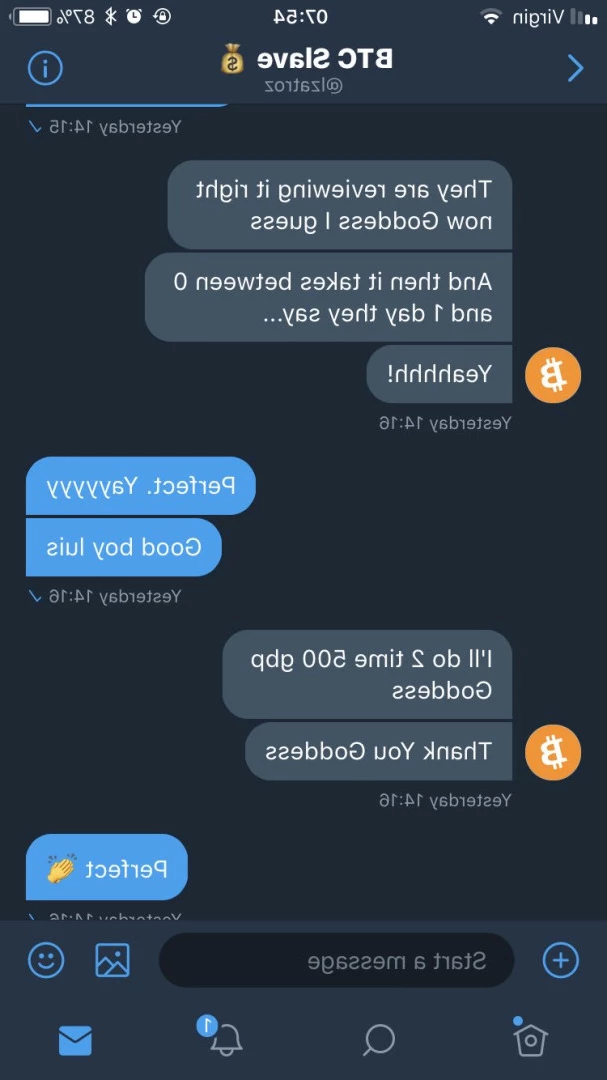Open the Bitcoin avatar next to Yeahhhh!

coord(553,375)
